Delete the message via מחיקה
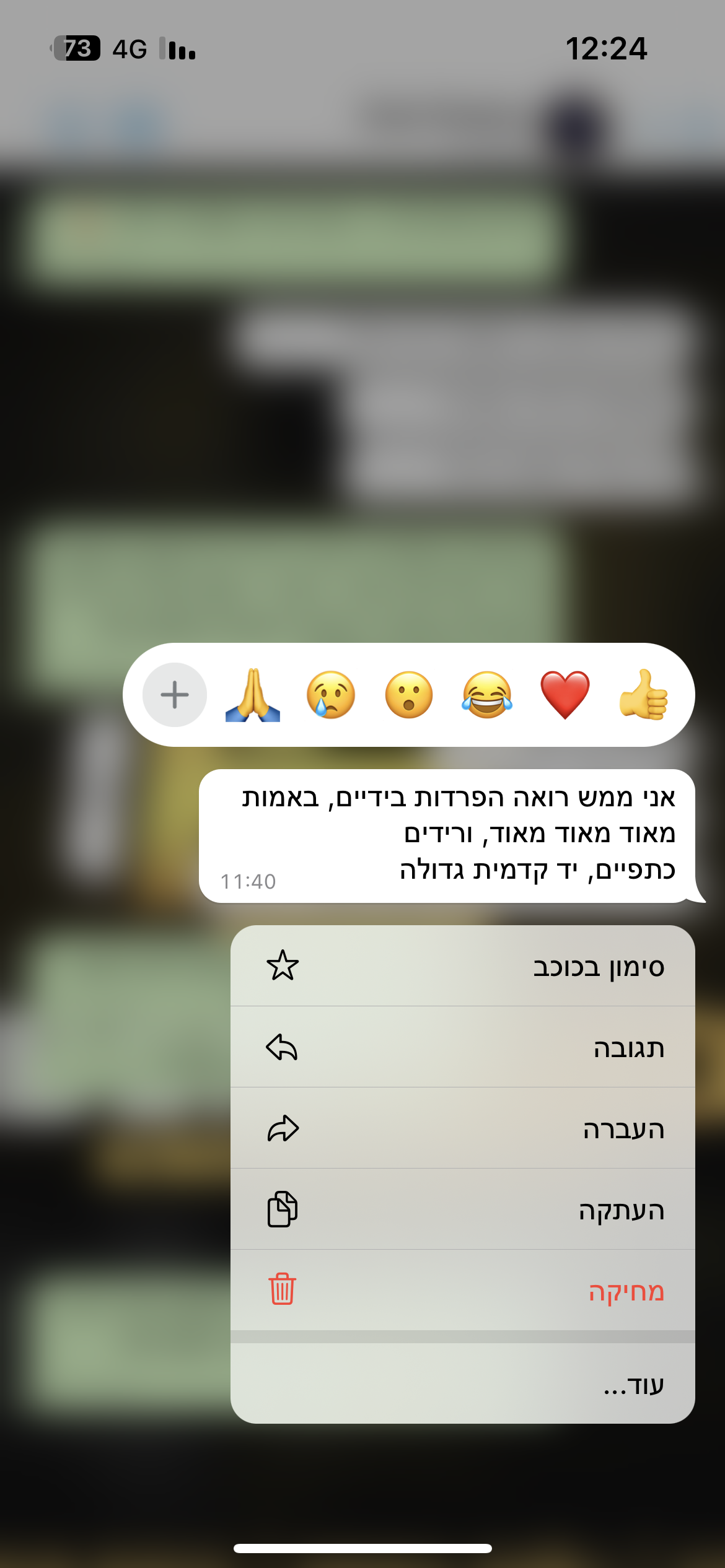This screenshot has height=1568, width=725. 462,1291
